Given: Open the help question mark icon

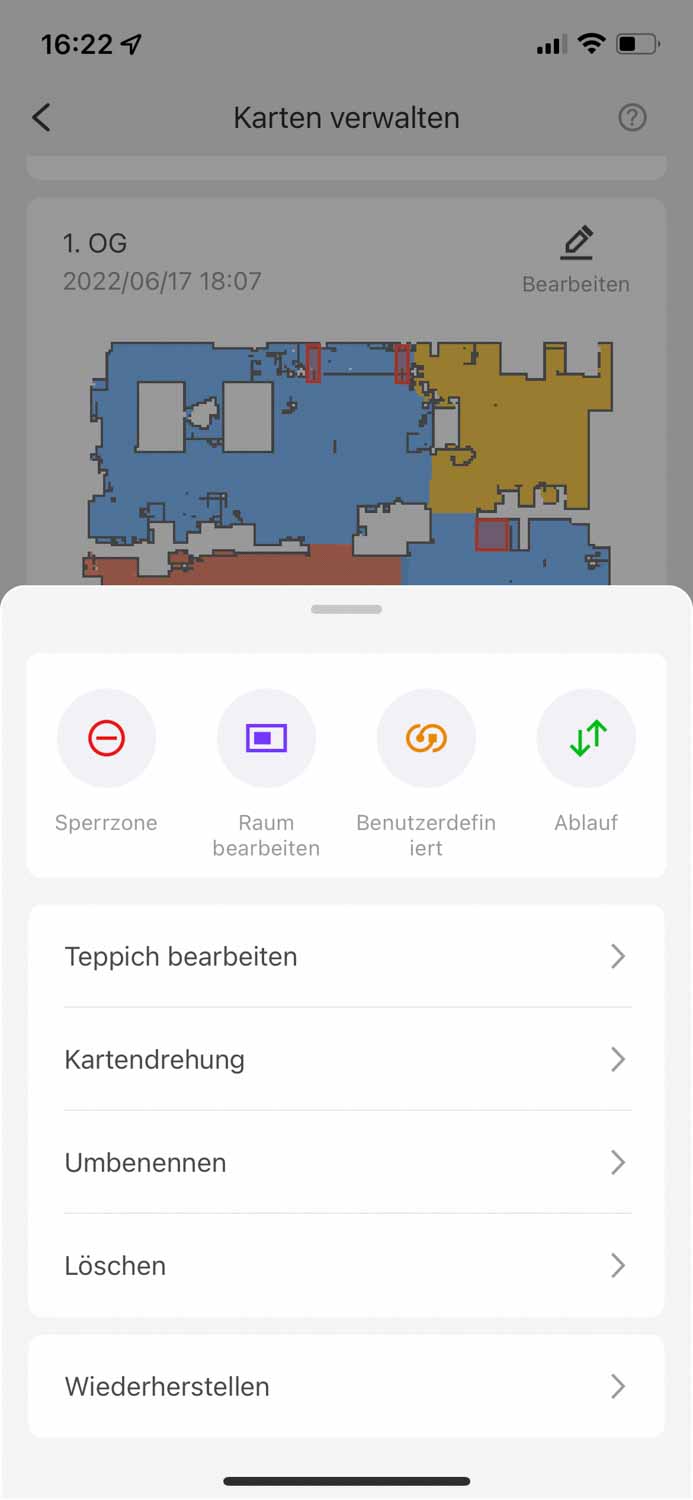Looking at the screenshot, I should 632,118.
